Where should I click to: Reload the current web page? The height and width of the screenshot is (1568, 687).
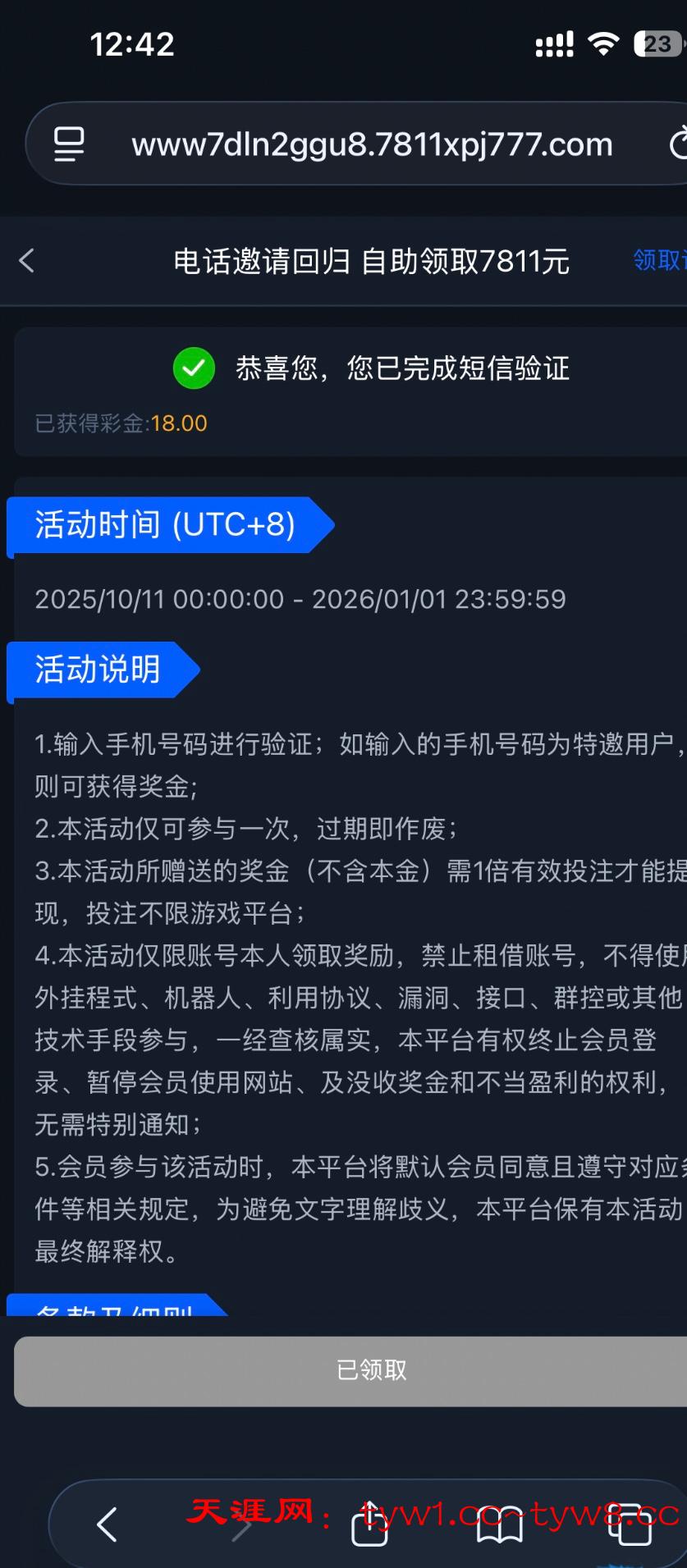679,144
